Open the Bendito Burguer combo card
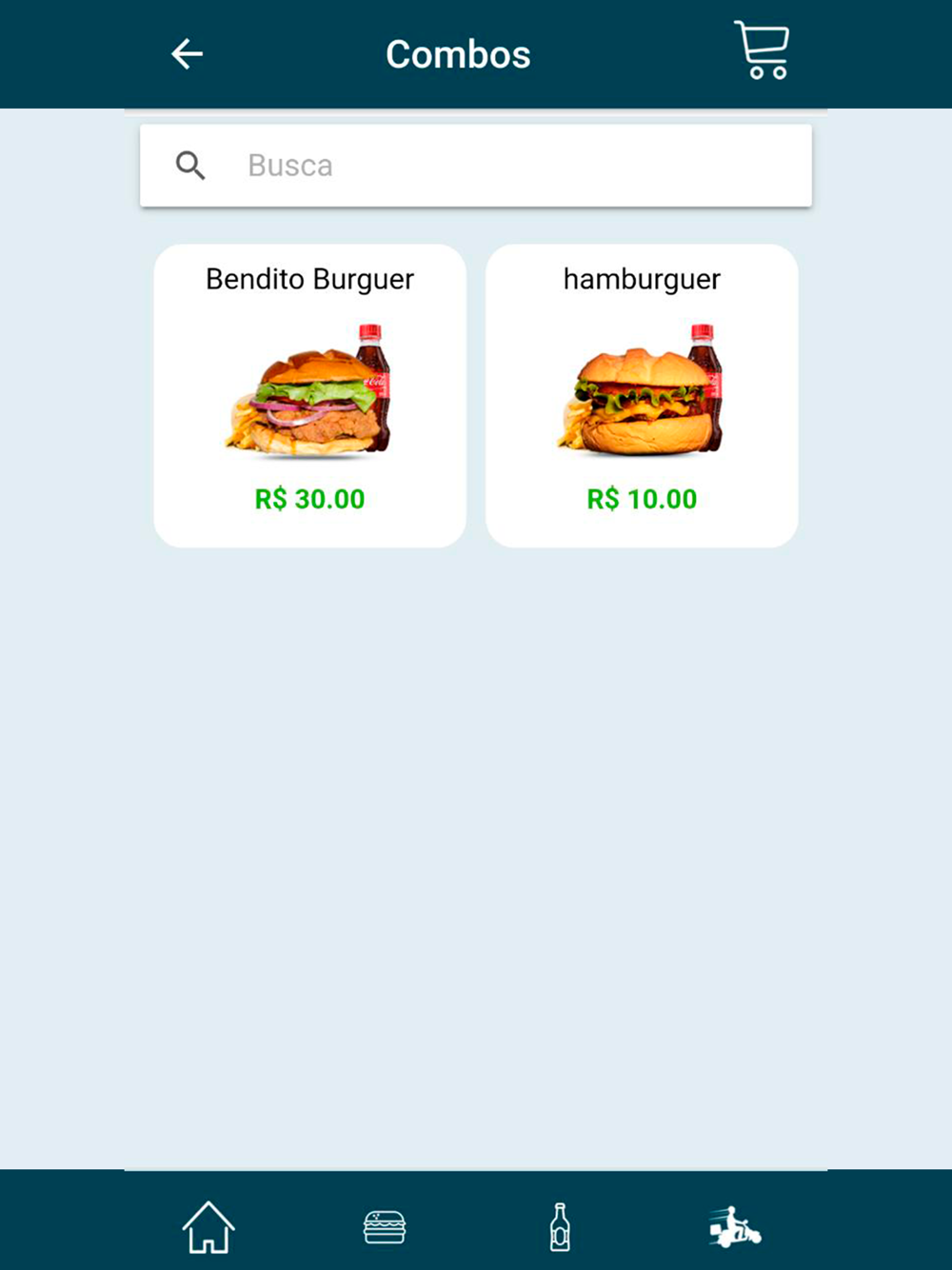 point(309,395)
